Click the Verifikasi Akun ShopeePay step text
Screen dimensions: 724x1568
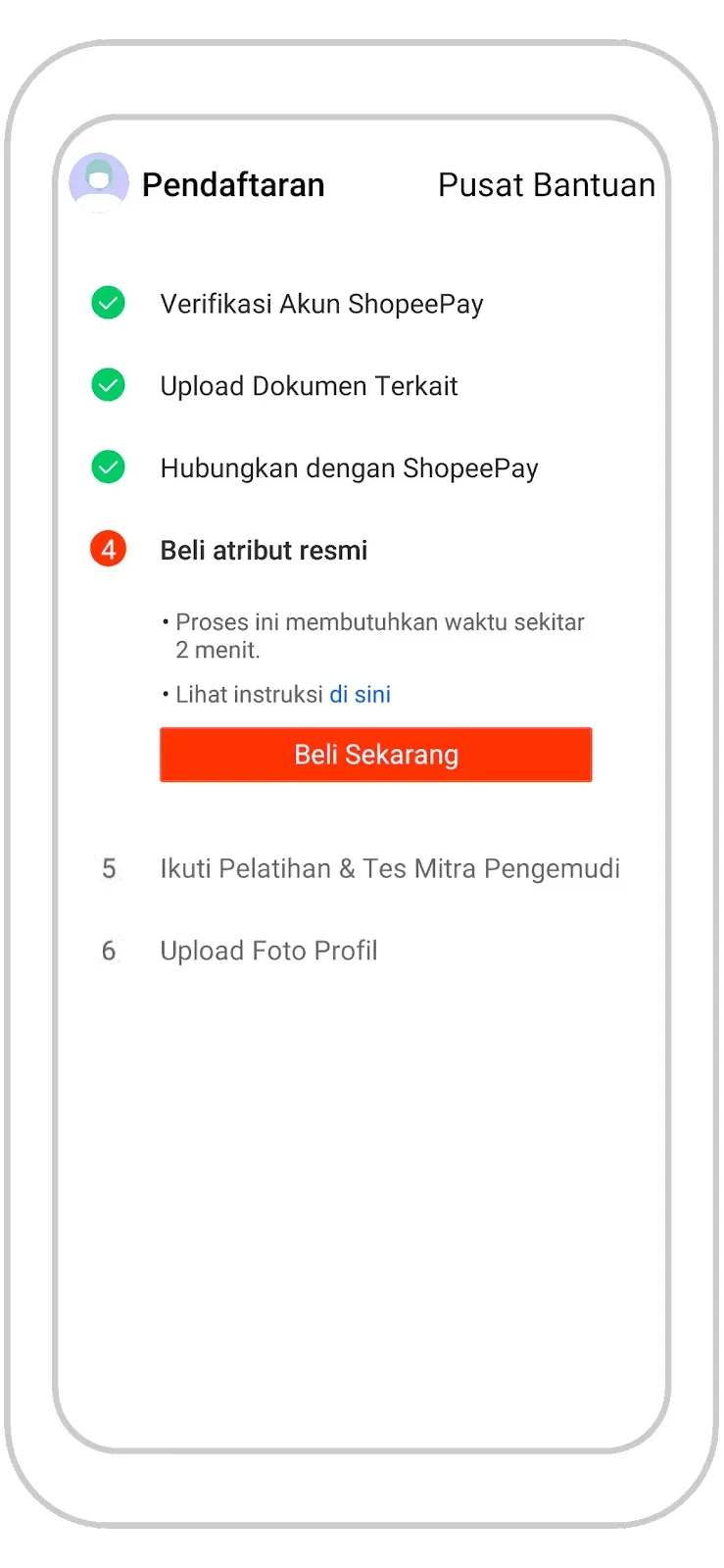(321, 303)
